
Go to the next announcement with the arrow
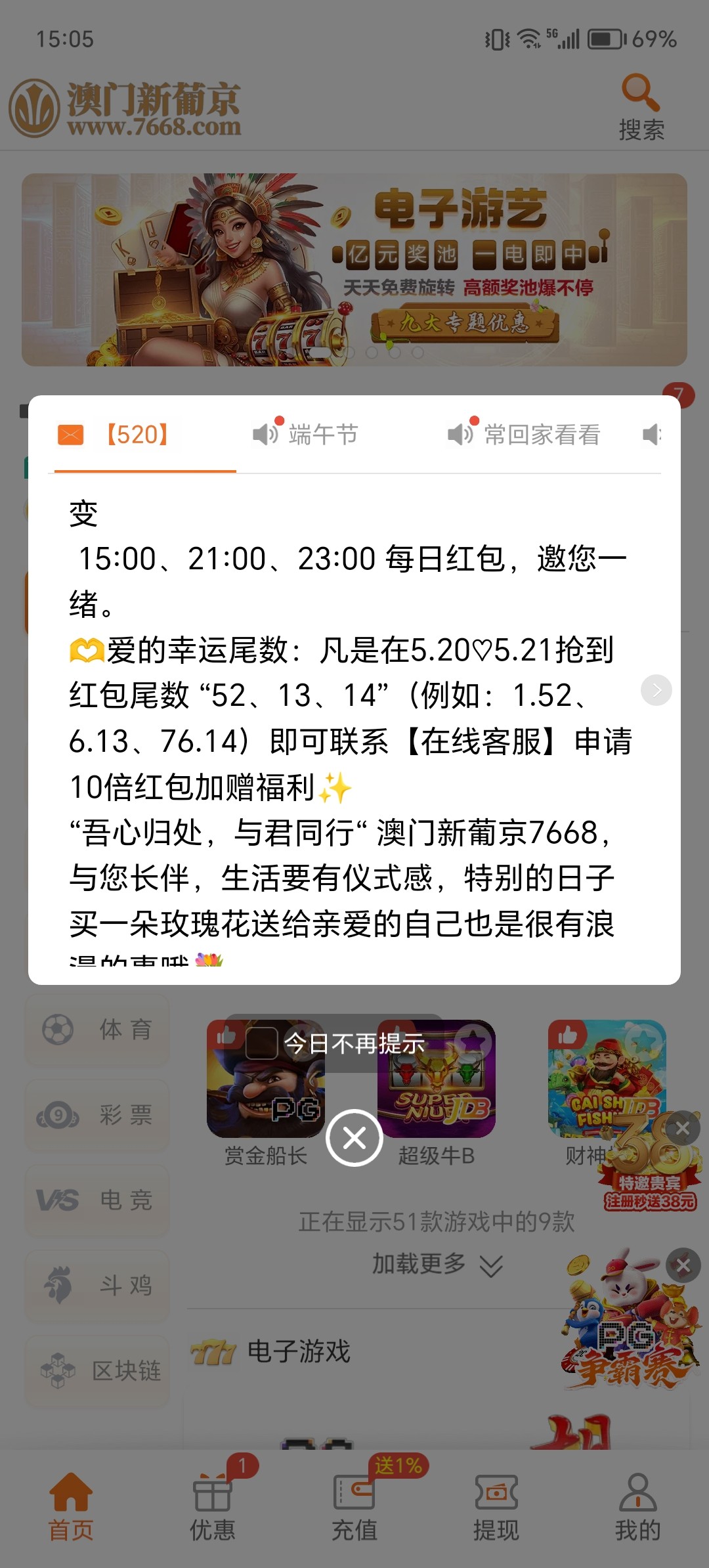[x=656, y=690]
